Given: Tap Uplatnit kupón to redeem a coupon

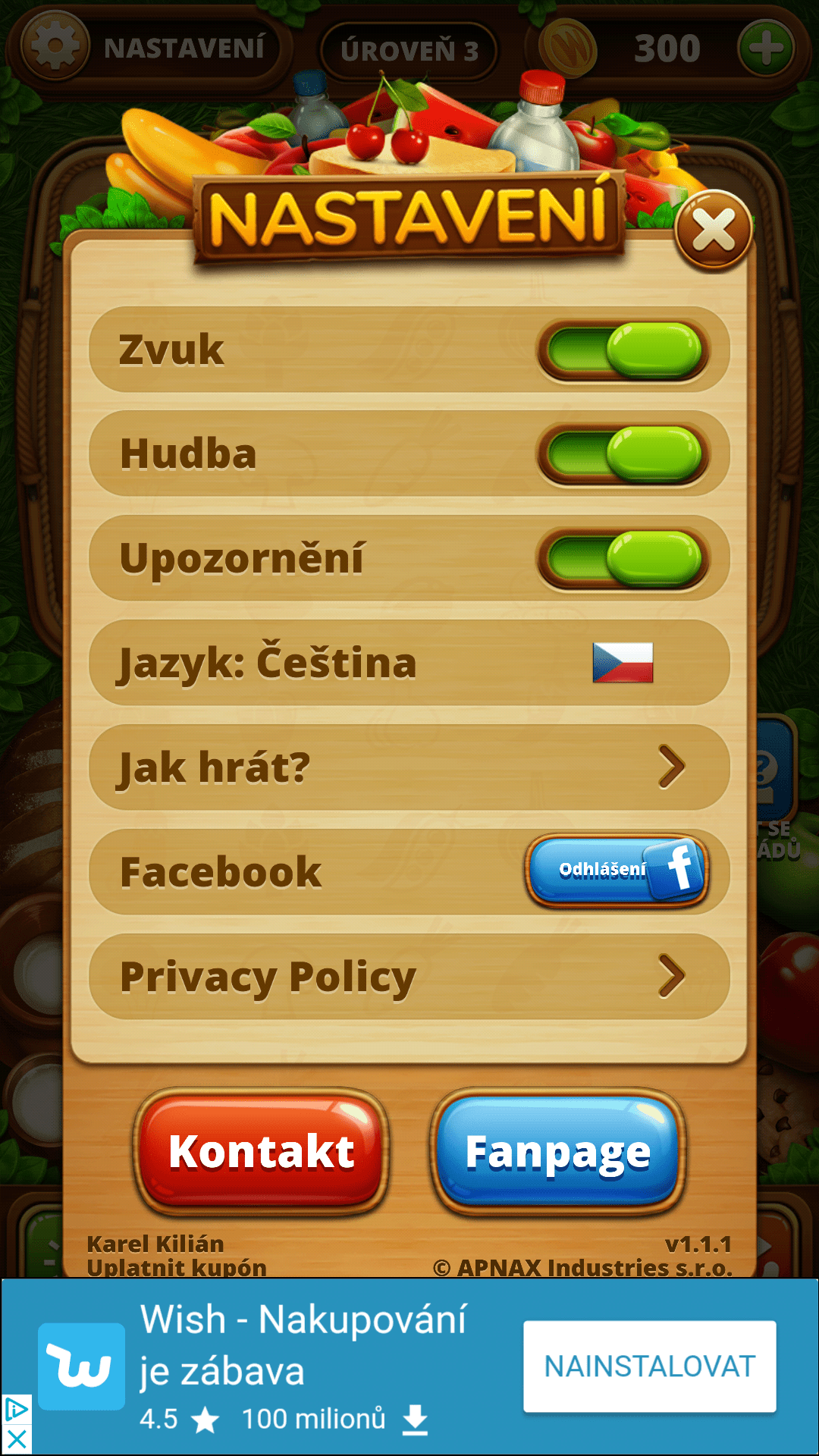Looking at the screenshot, I should click(177, 1267).
